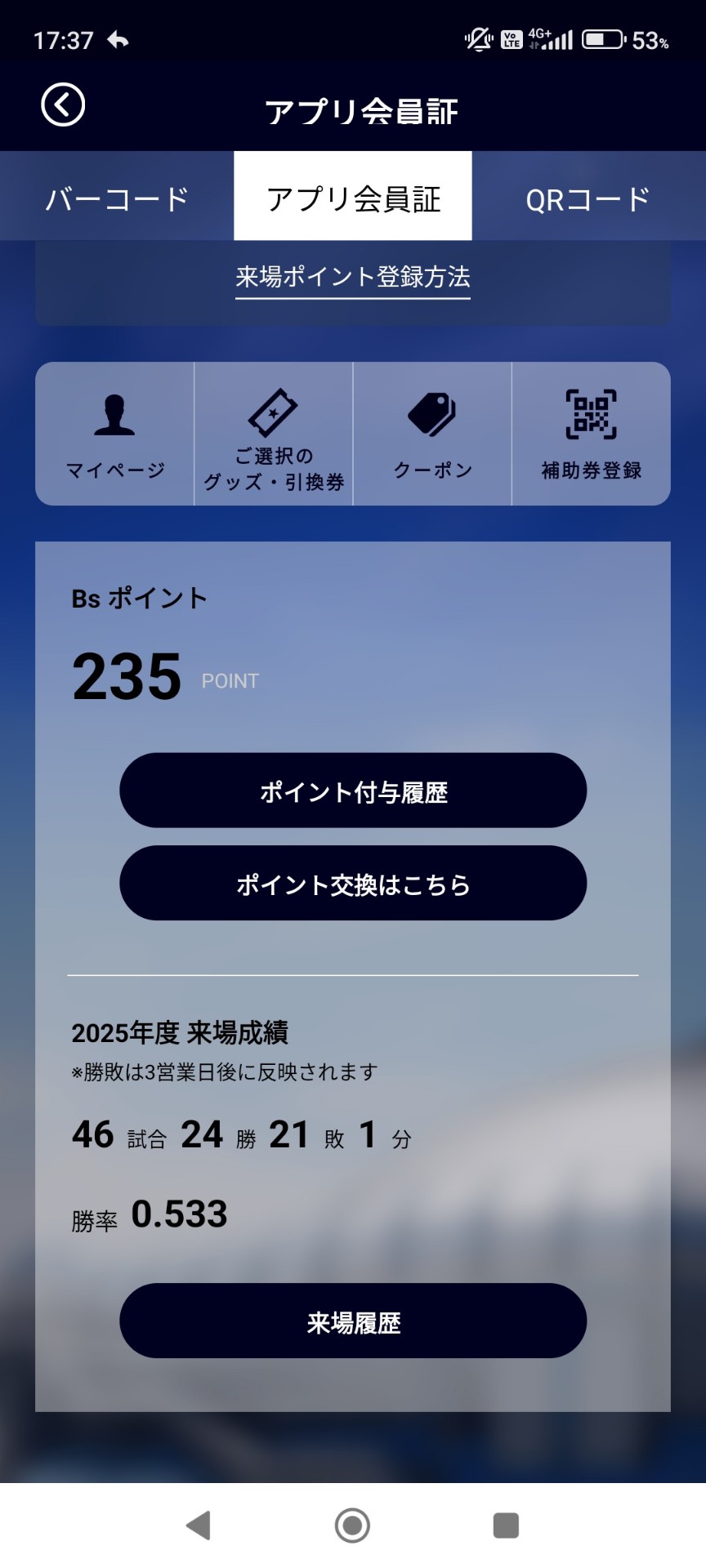The width and height of the screenshot is (706, 1568).
Task: Select the アプリ会員証 tab
Action: pos(353,198)
